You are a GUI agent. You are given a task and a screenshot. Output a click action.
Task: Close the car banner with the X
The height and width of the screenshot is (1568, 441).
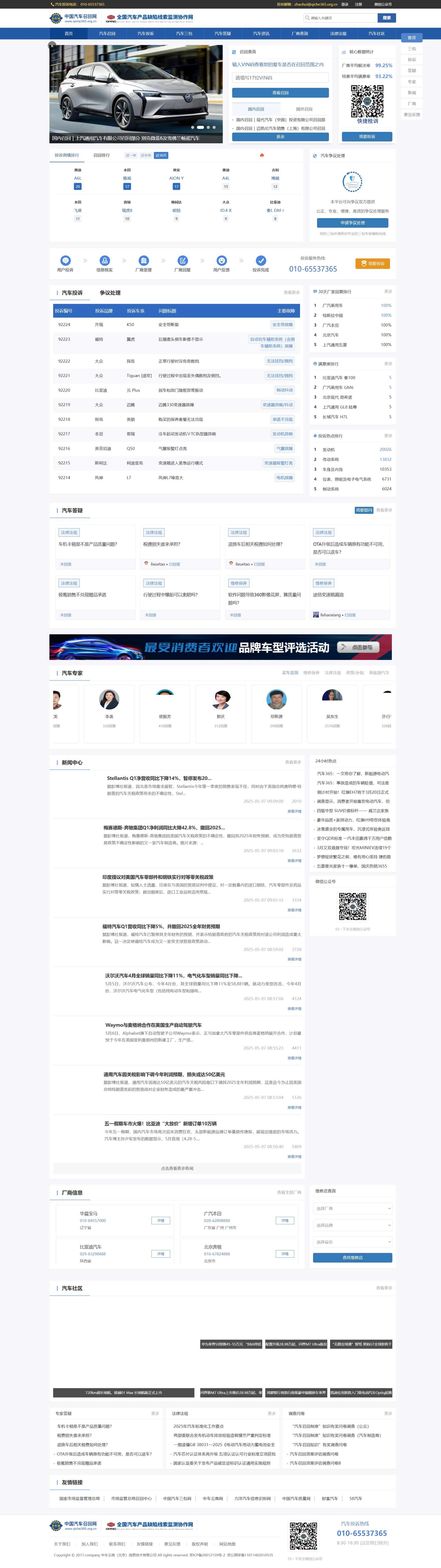(52, 46)
